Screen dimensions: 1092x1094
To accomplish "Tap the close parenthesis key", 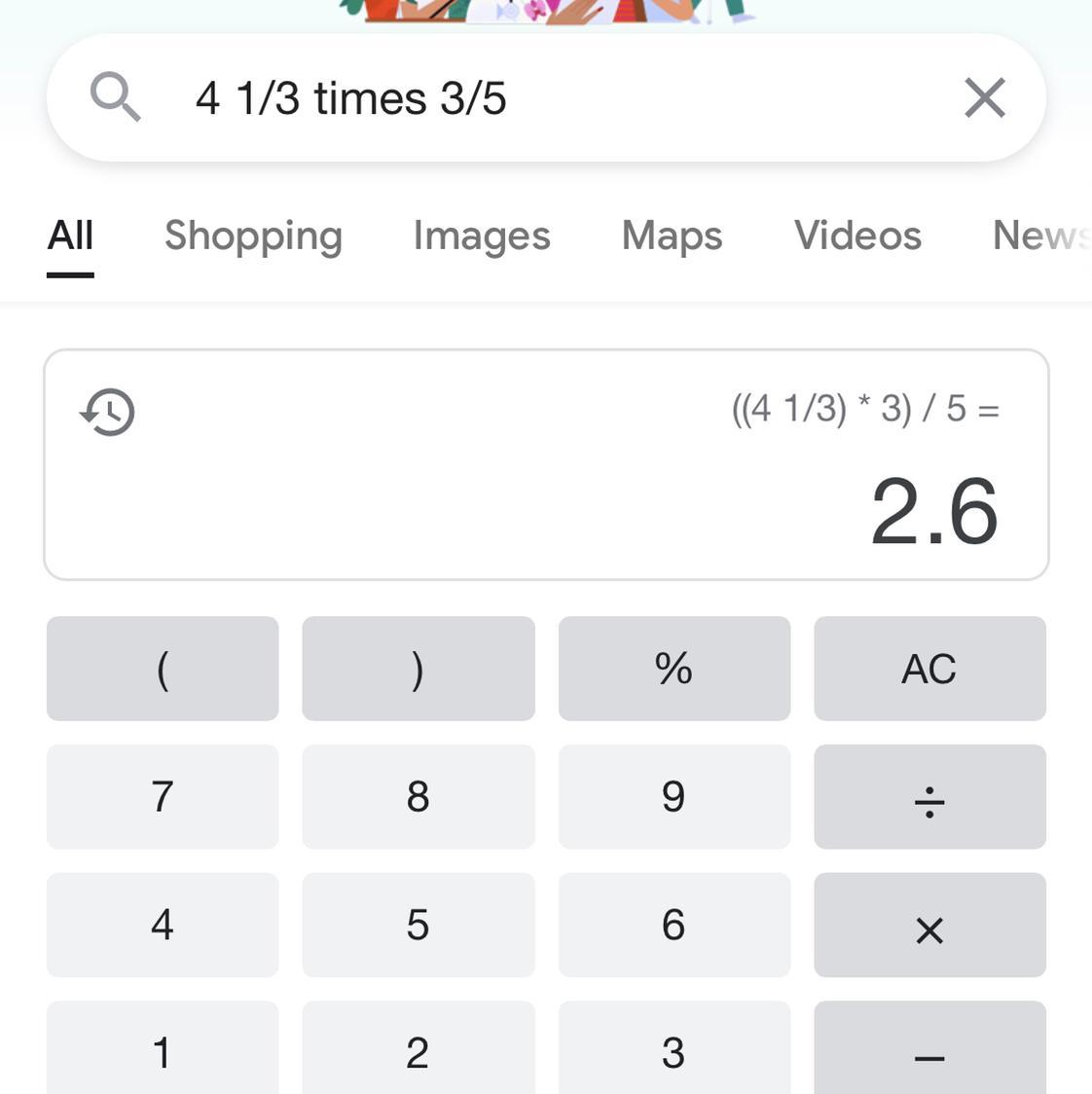I will pyautogui.click(x=418, y=669).
